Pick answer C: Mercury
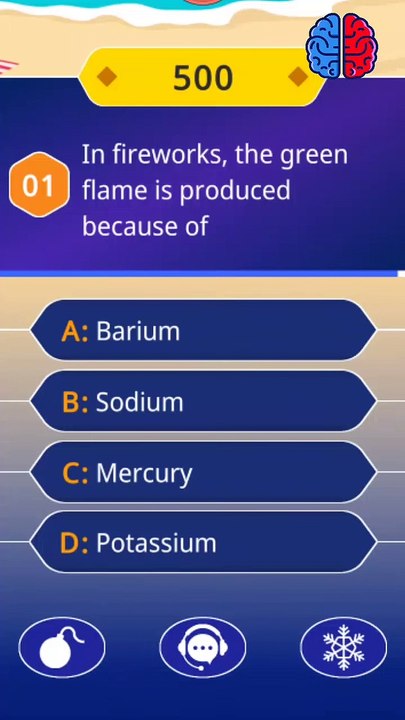405x720 pixels. (203, 472)
